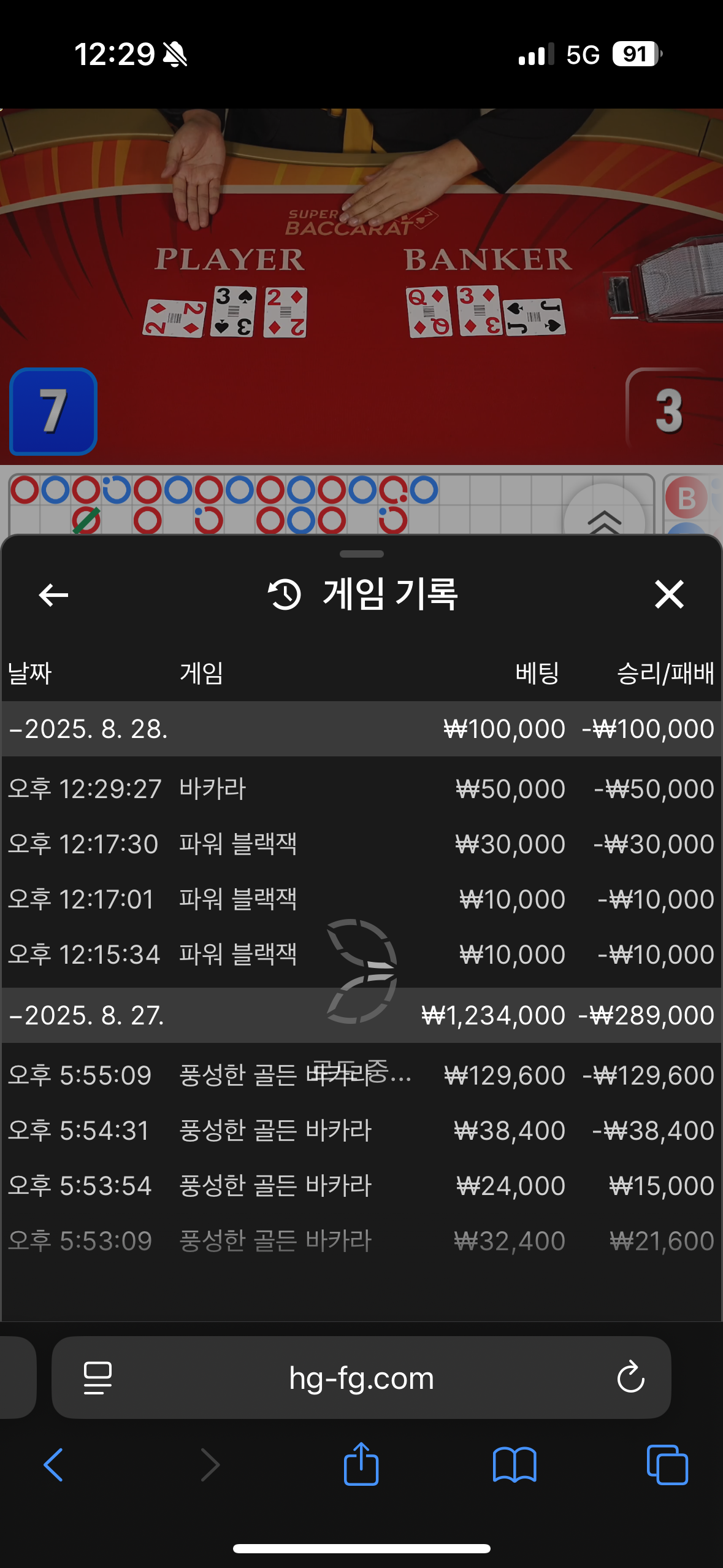Show open Safari tabs

click(x=667, y=1465)
